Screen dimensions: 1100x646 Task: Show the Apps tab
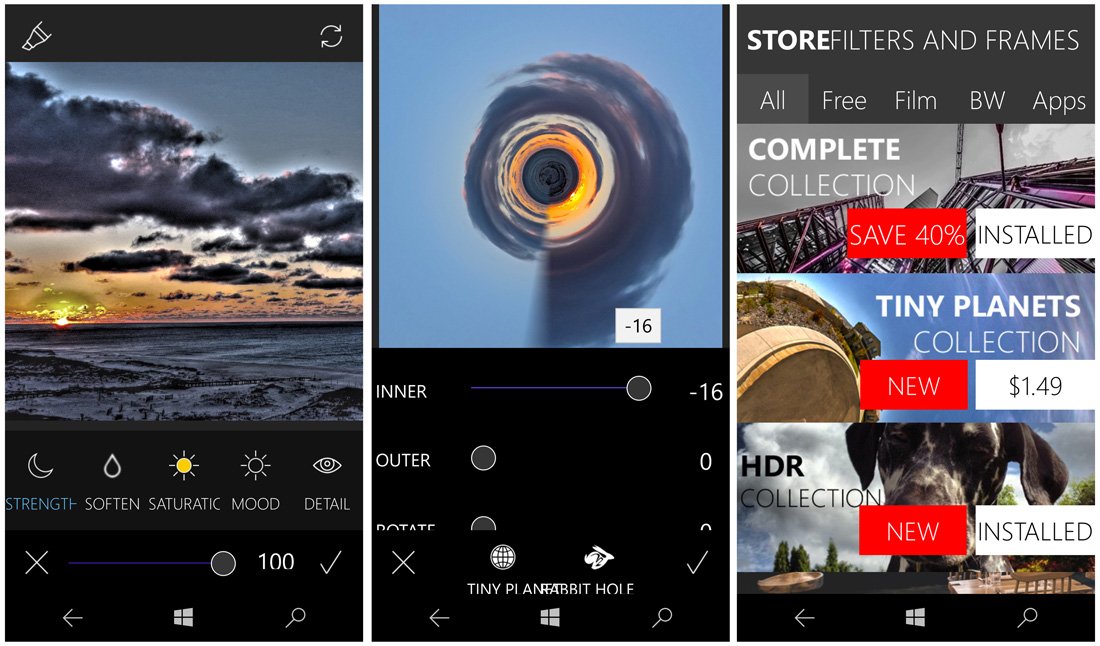(1059, 100)
